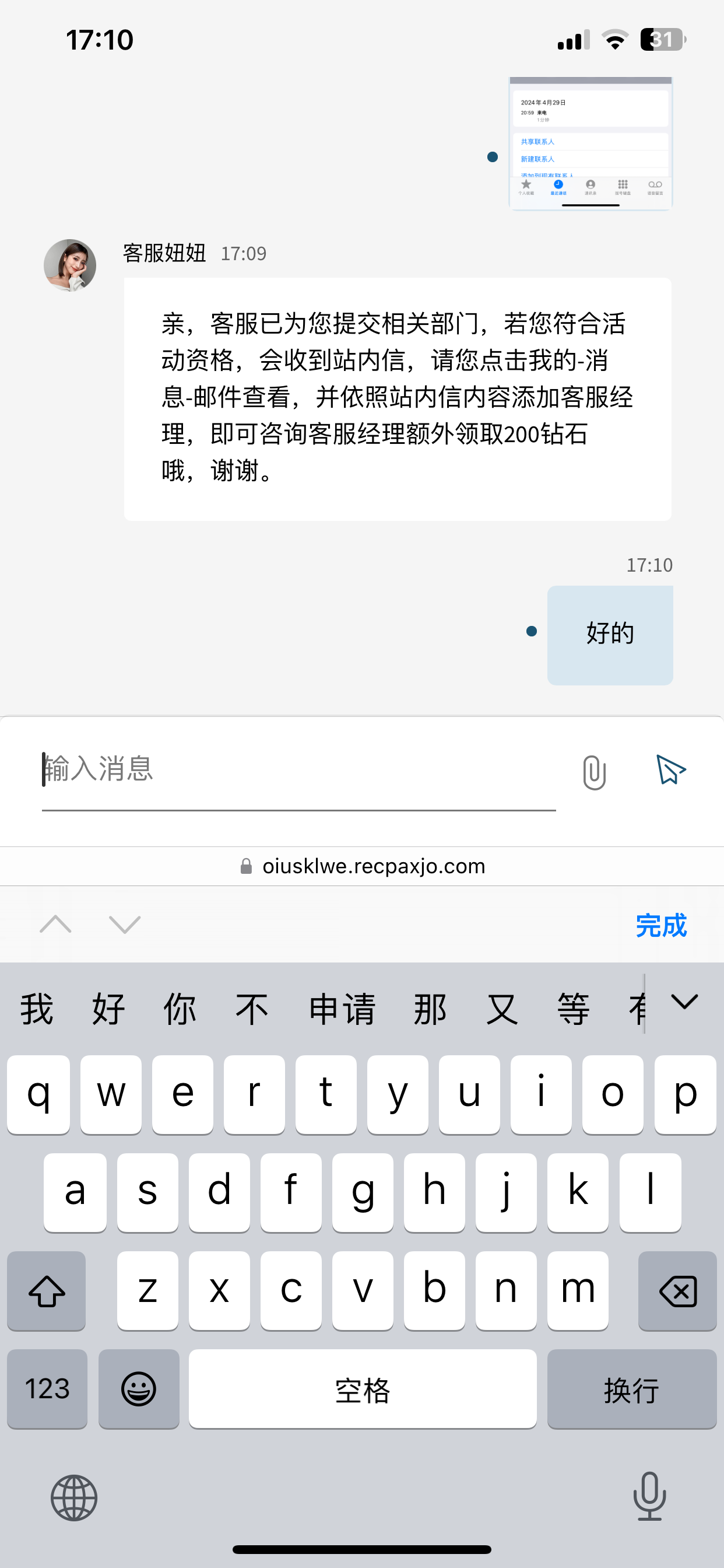Tap 完成 to dismiss the keyboard
This screenshot has height=1568, width=724.
pos(660,925)
